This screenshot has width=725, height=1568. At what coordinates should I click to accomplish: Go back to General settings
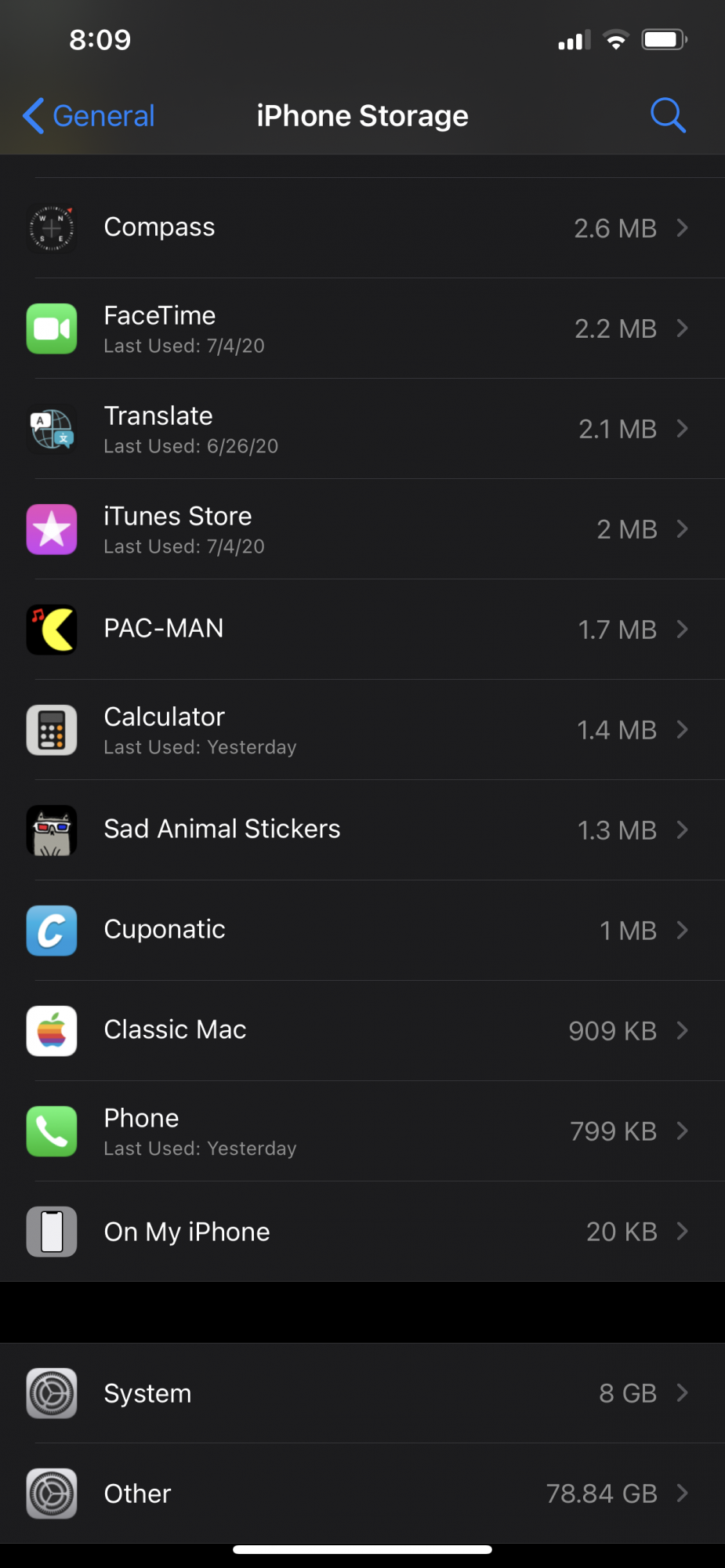tap(89, 116)
